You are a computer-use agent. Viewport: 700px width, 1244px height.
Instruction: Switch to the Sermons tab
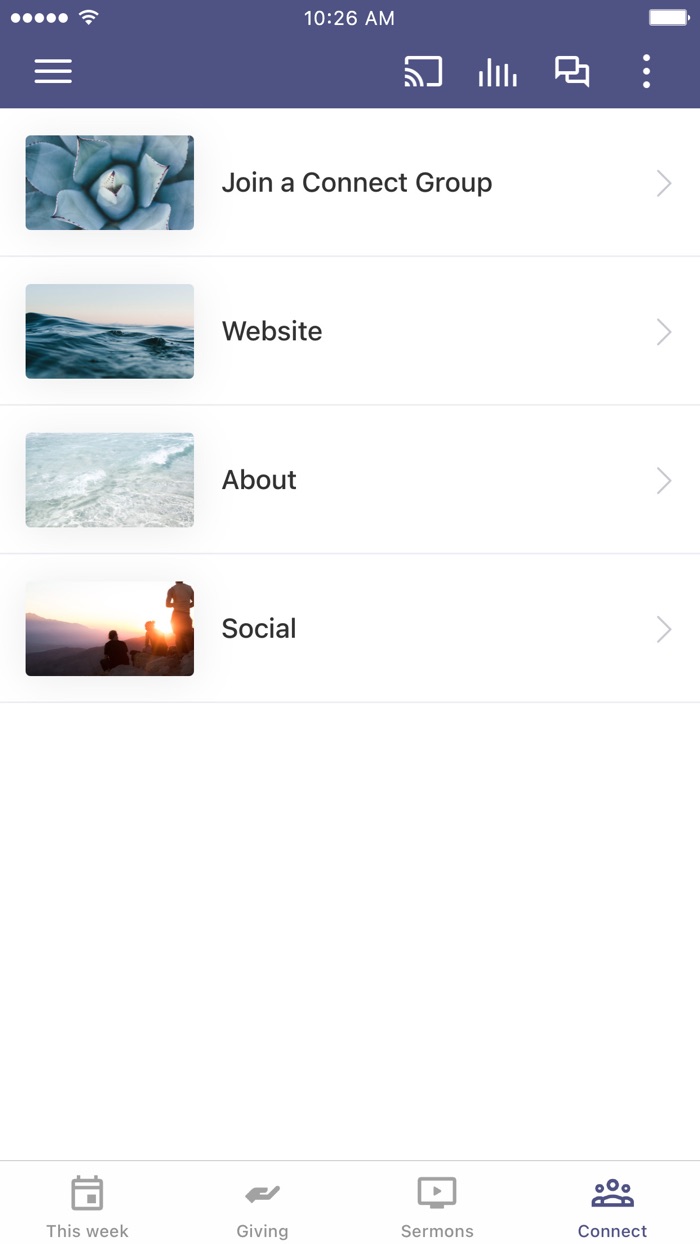click(x=437, y=1206)
